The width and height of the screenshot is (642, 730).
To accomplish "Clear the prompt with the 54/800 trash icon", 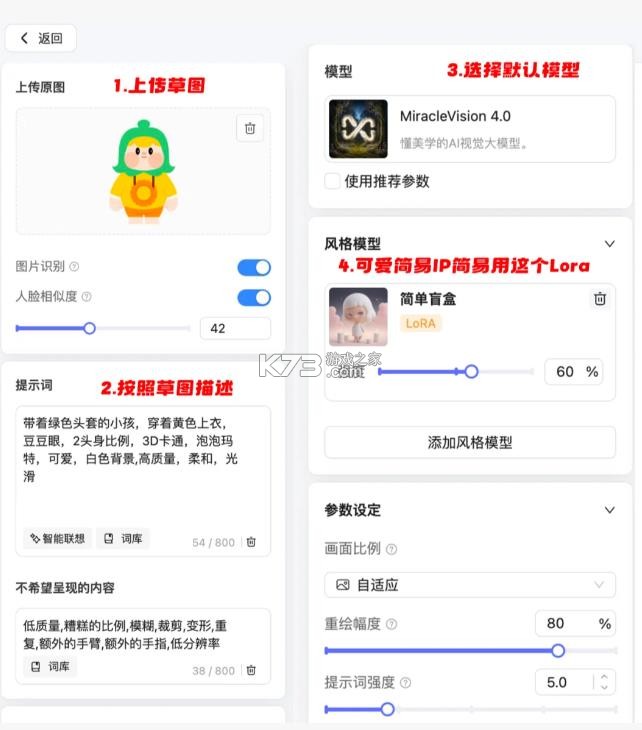I will 251,542.
